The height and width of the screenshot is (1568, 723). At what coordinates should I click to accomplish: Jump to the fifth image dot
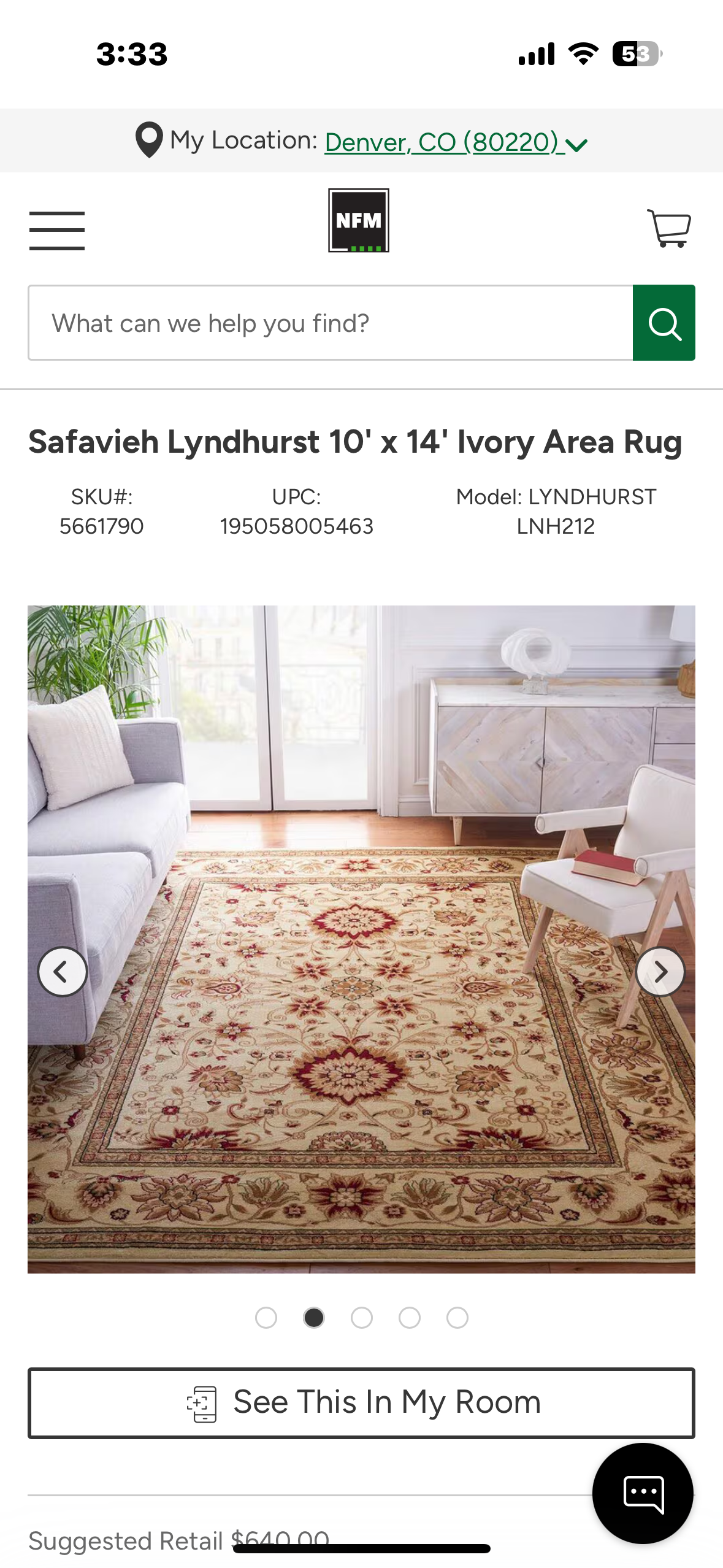[x=457, y=1318]
